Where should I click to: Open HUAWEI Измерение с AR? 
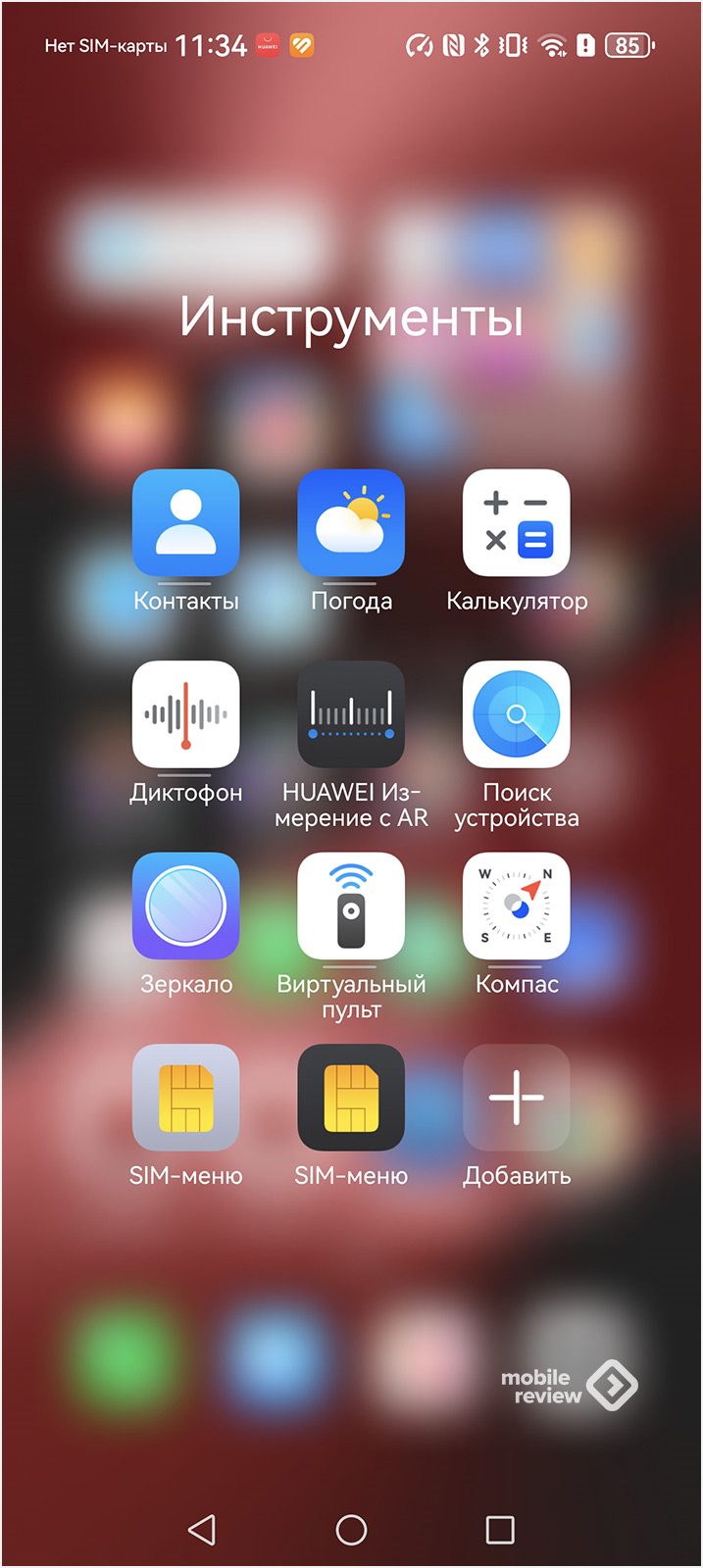coord(351,714)
